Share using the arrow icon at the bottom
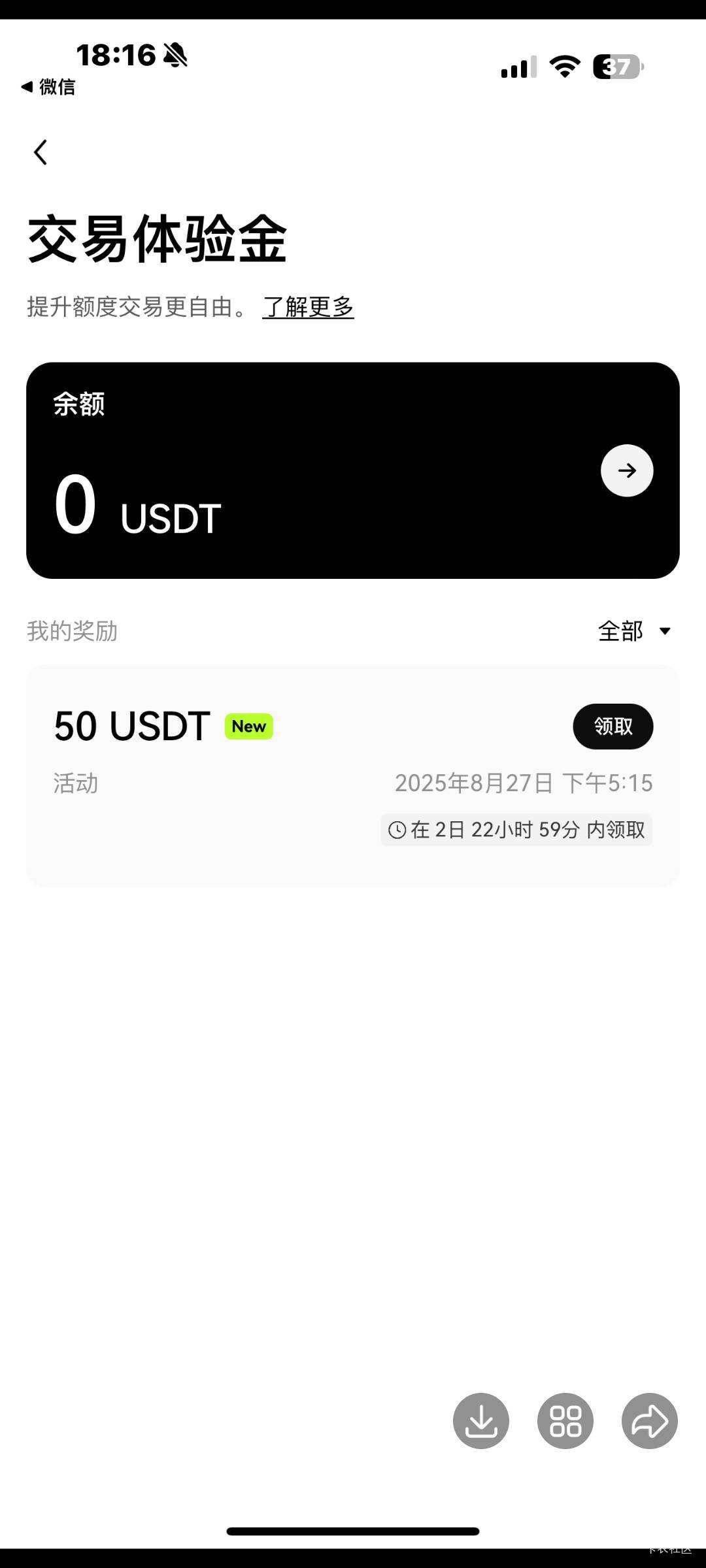The image size is (706, 1568). coord(650,1421)
